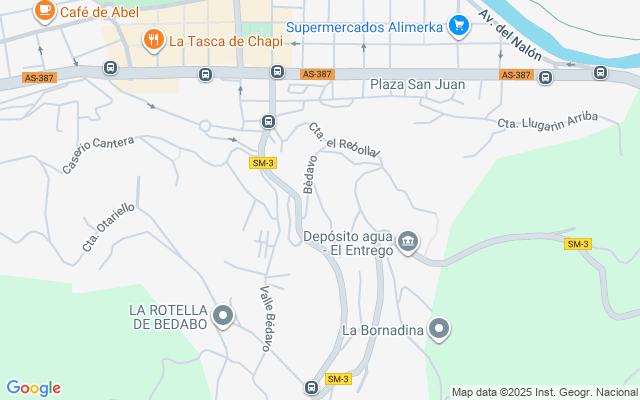Viewport: 640px width, 400px height.
Task: Tap Supermercados Alimerka shopping marker
Action: pos(459,26)
